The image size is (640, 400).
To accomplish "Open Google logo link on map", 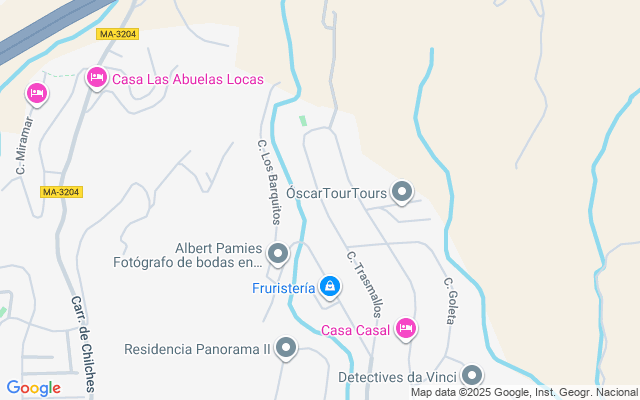I will click(x=34, y=388).
